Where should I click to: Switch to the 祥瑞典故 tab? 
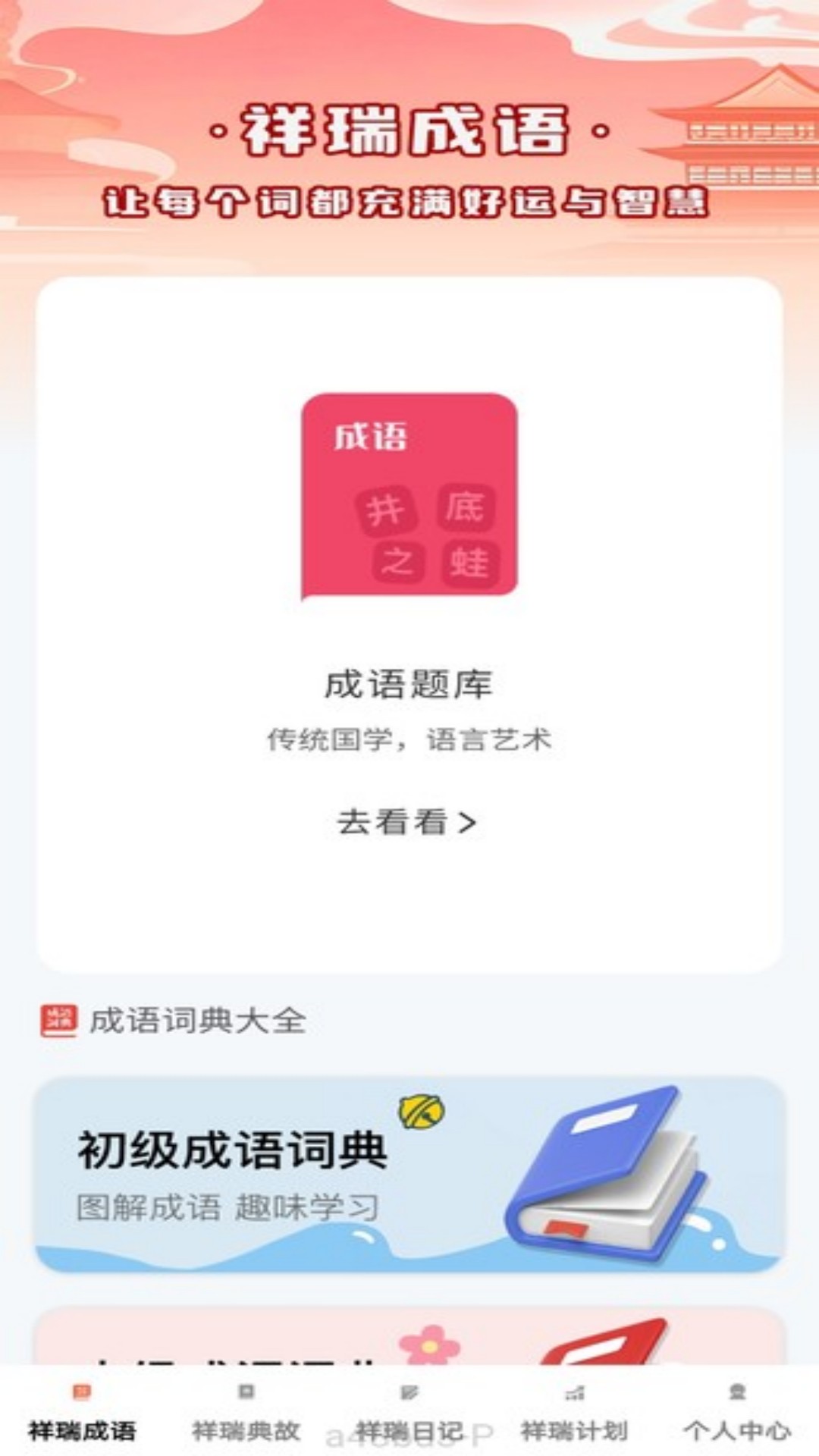point(246,1415)
